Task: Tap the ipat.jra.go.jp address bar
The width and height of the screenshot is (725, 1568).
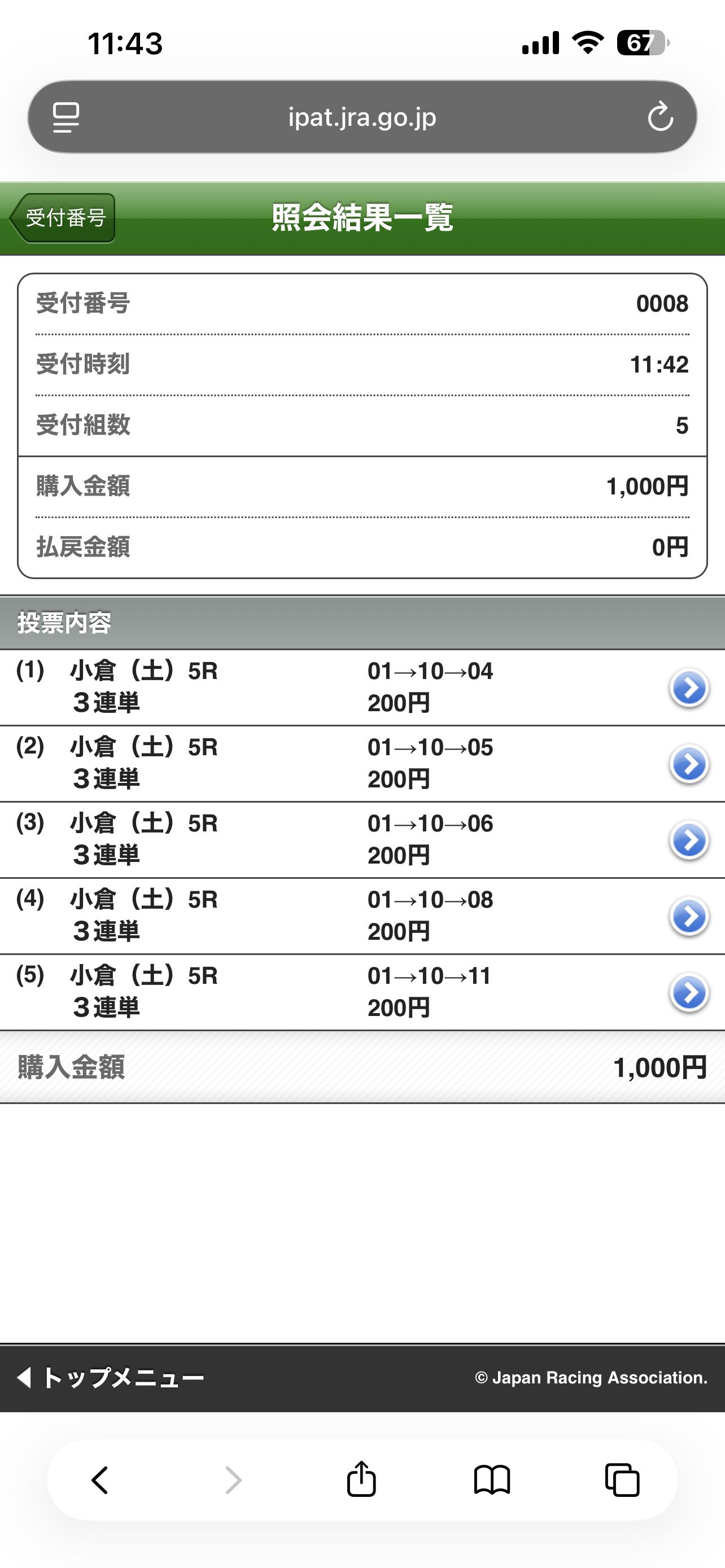Action: (x=362, y=117)
